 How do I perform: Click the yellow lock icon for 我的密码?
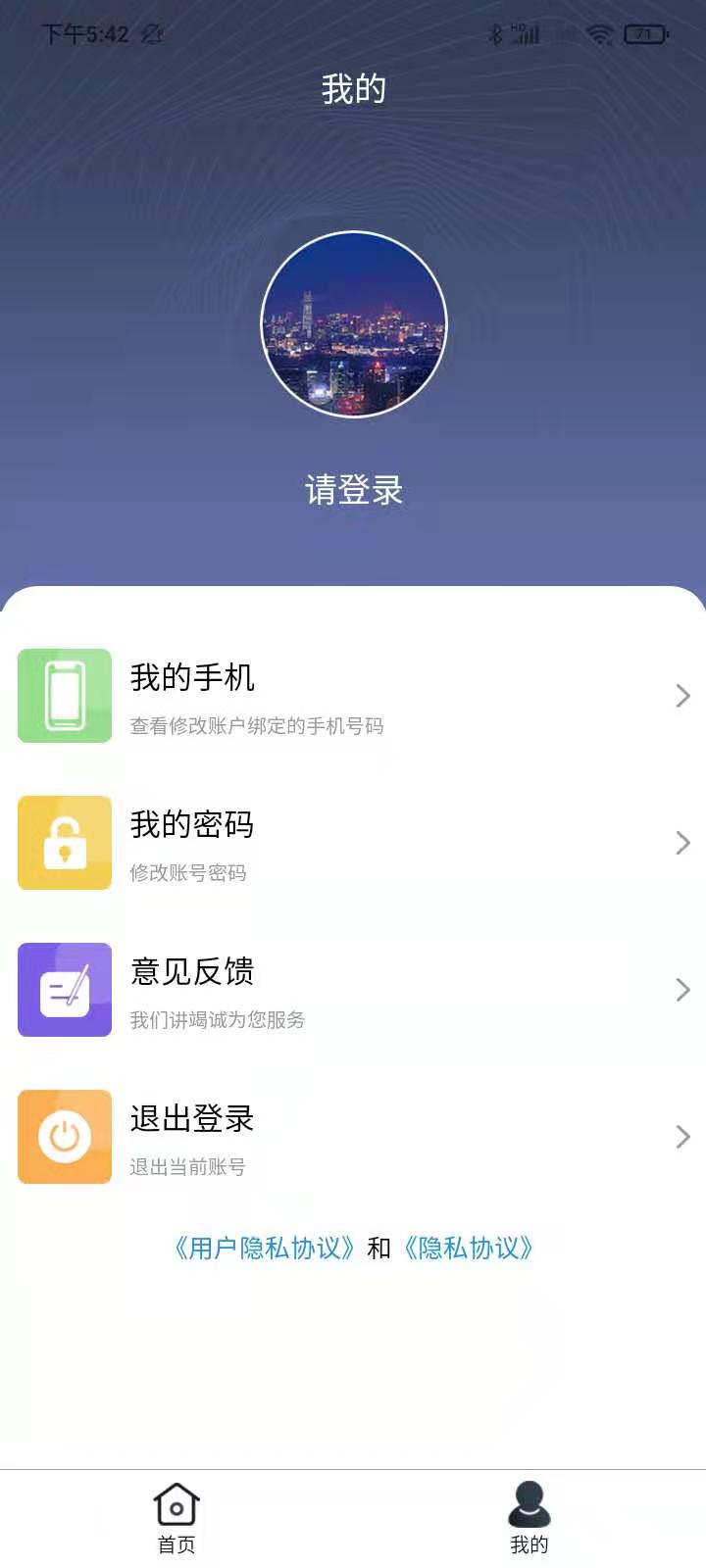point(64,843)
